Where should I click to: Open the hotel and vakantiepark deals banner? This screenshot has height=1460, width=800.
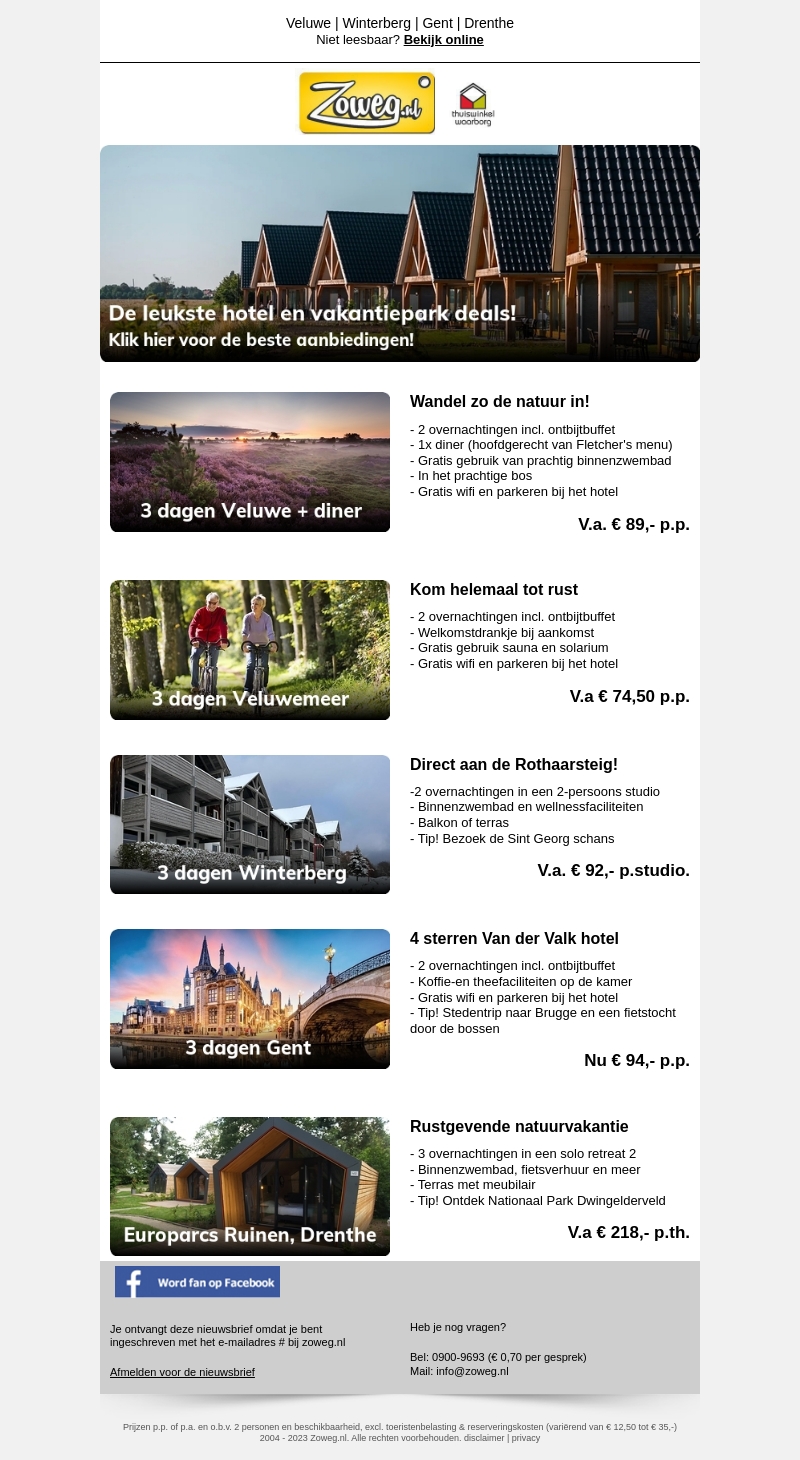click(400, 253)
